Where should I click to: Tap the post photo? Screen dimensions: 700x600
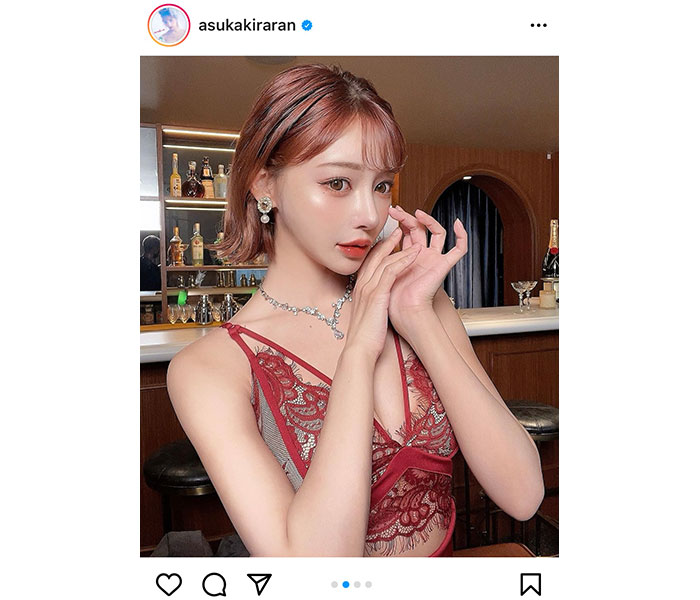[x=349, y=305]
